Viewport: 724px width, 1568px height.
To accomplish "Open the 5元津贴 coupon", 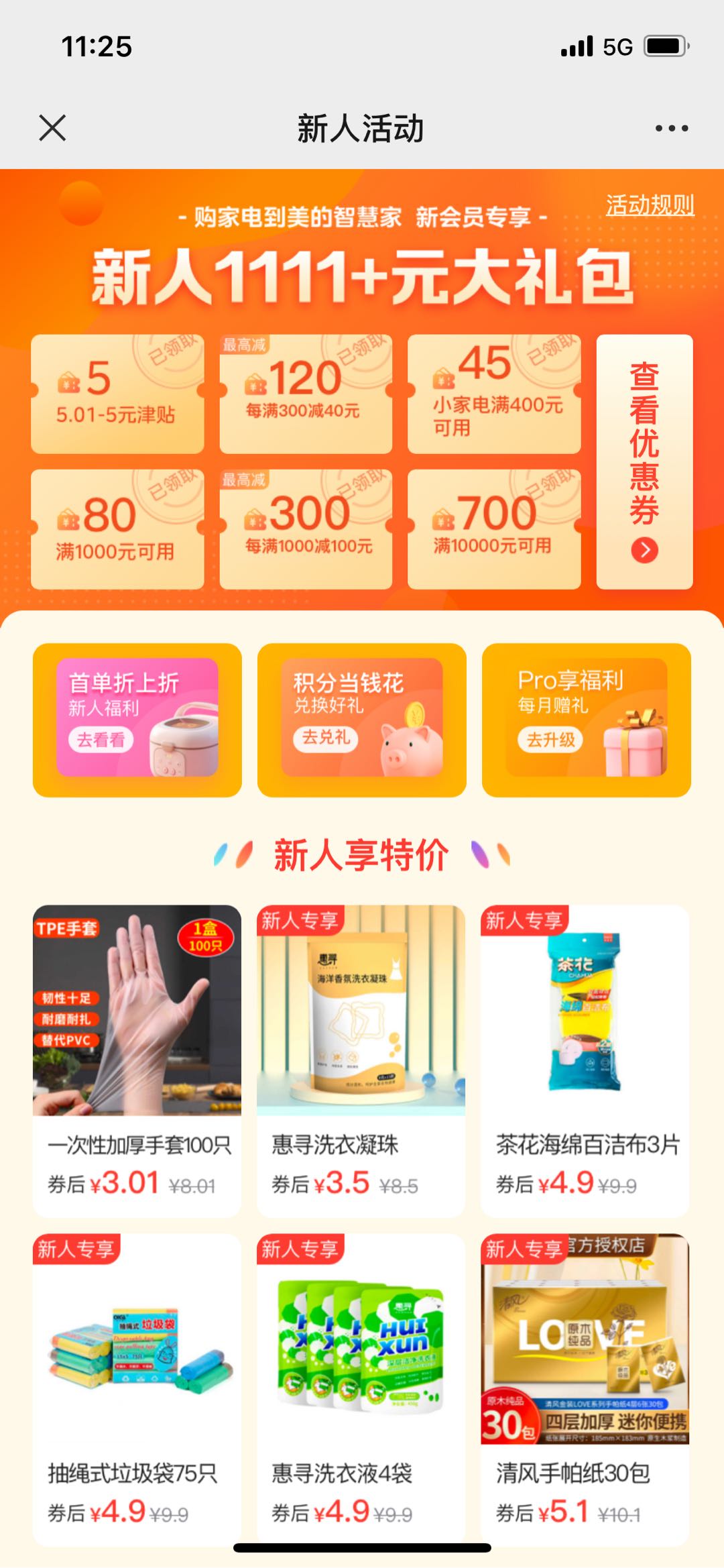I will (117, 394).
